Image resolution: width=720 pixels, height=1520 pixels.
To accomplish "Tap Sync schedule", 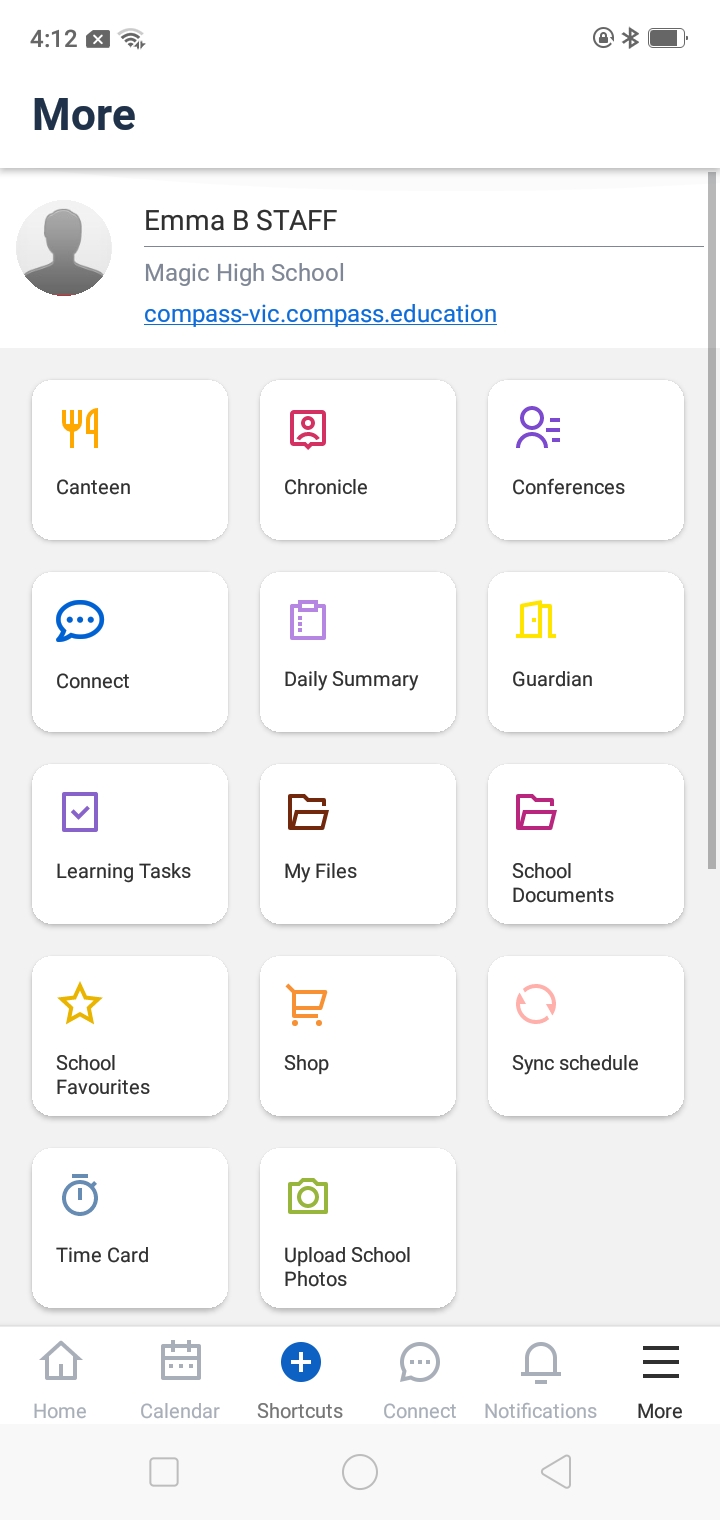I will click(x=586, y=1036).
